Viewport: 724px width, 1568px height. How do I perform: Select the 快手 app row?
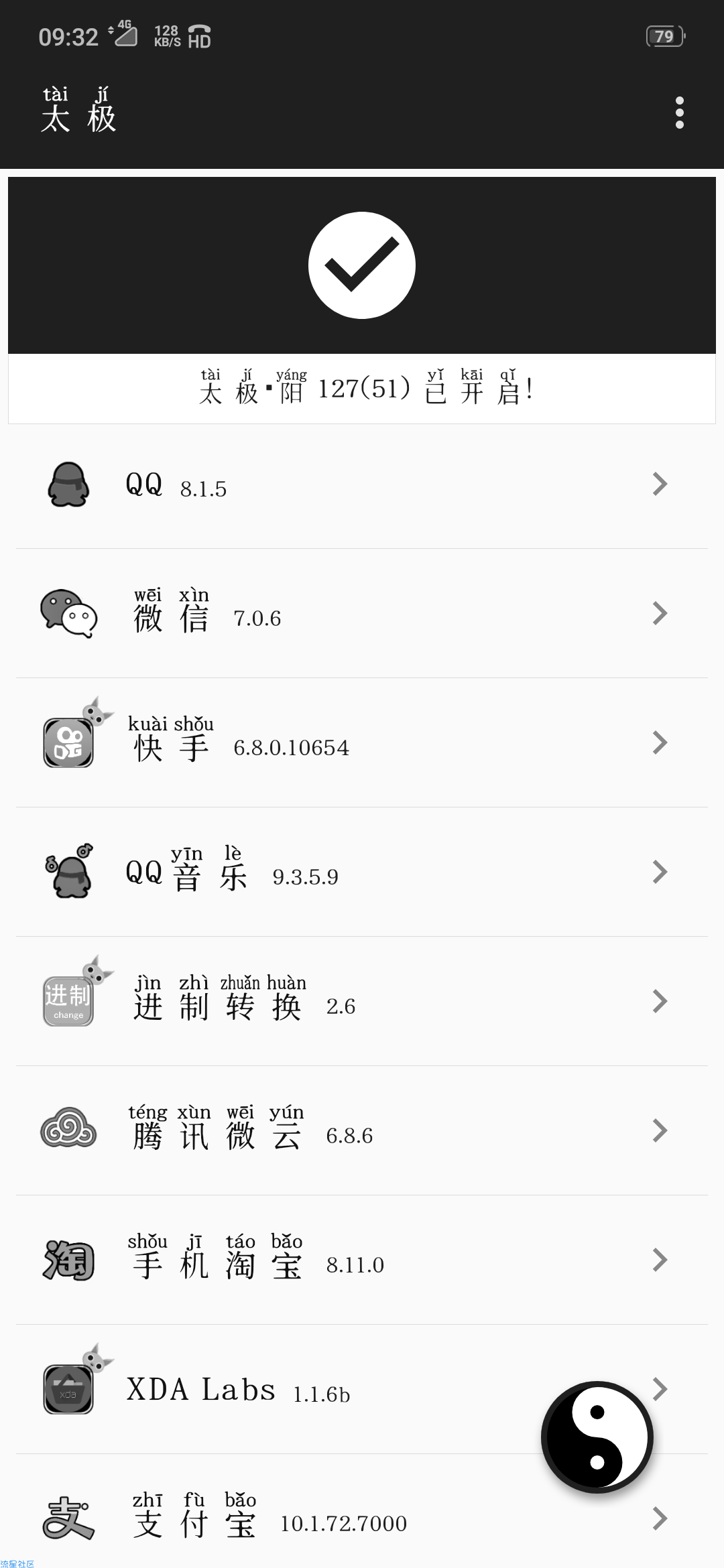click(362, 742)
